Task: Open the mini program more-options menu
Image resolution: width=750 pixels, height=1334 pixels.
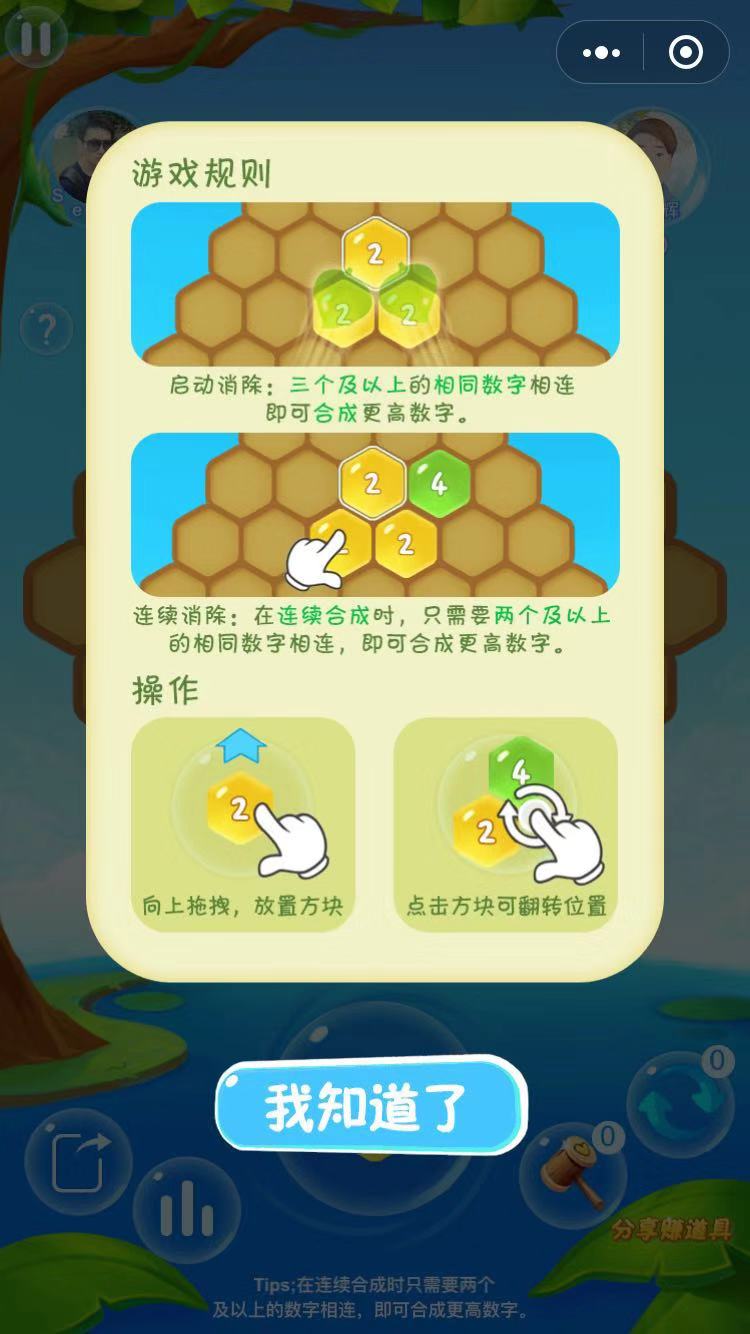Action: pos(601,52)
